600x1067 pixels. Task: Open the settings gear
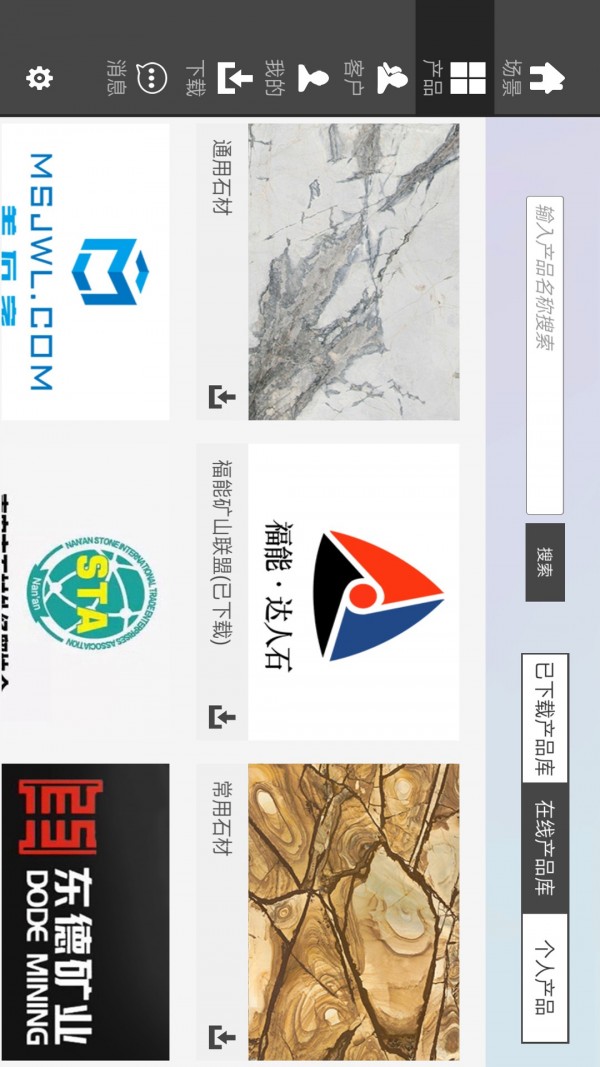click(x=40, y=78)
